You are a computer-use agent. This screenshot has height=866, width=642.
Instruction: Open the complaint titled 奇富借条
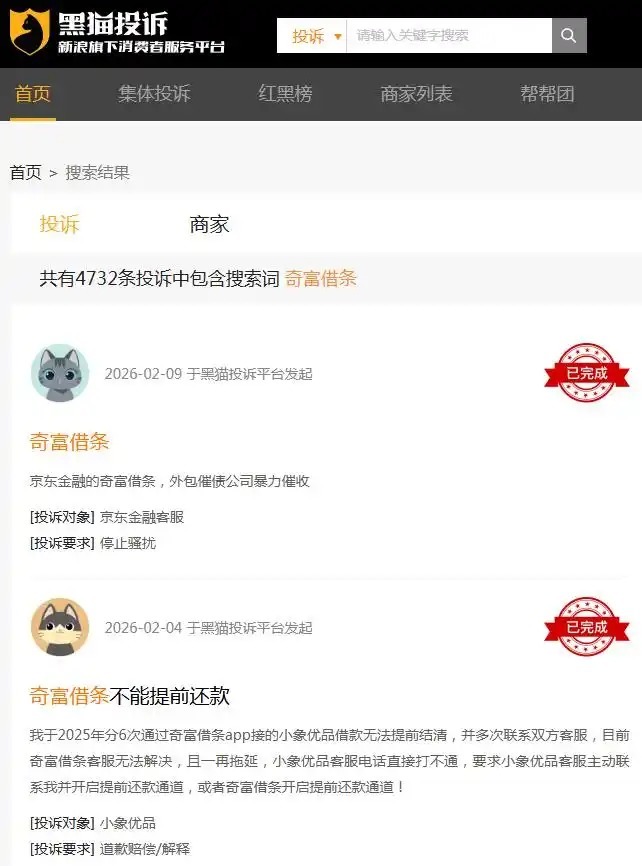coord(70,442)
